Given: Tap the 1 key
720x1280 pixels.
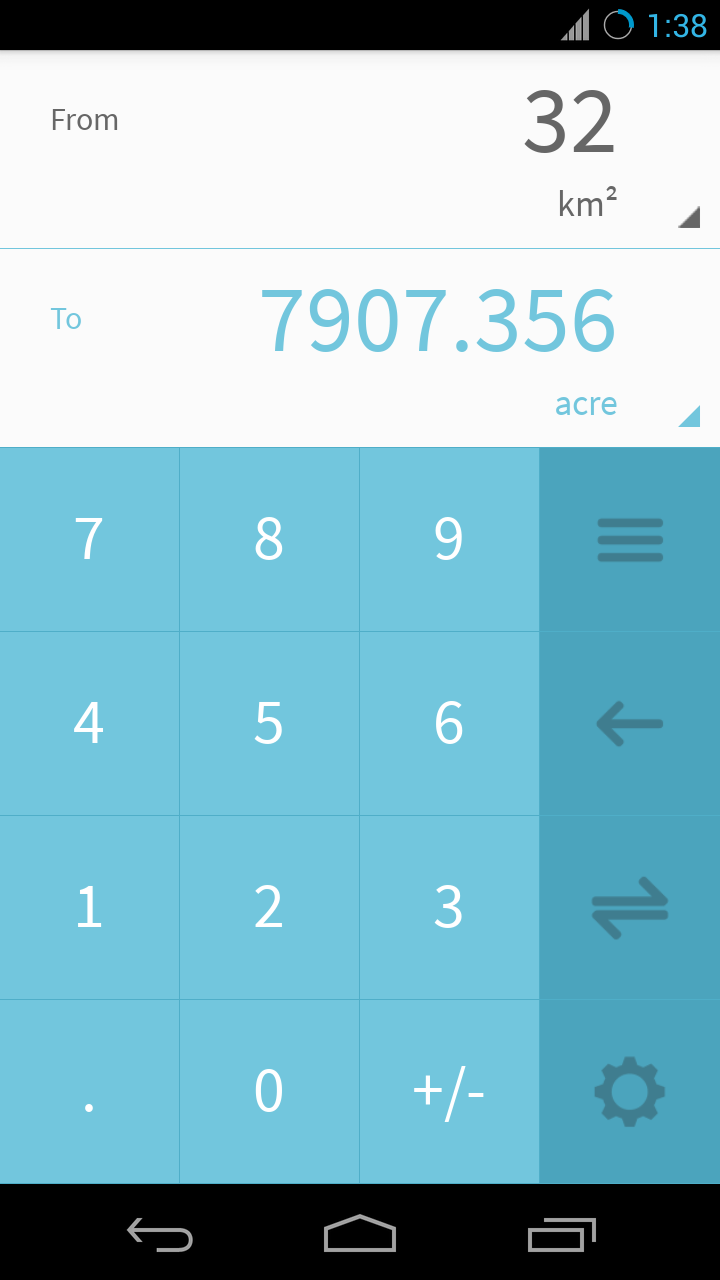Looking at the screenshot, I should click(x=89, y=907).
